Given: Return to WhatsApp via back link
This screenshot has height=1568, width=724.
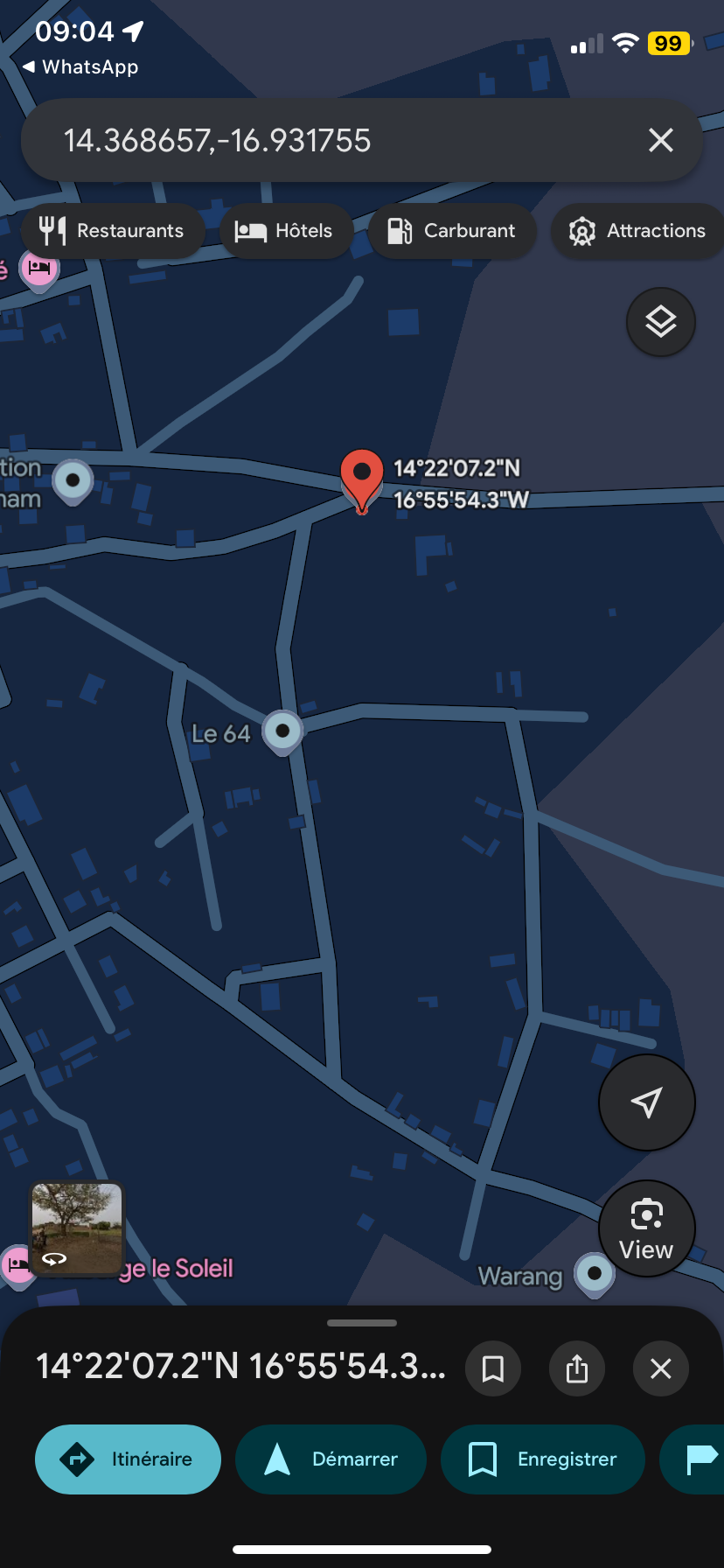Looking at the screenshot, I should coord(80,67).
